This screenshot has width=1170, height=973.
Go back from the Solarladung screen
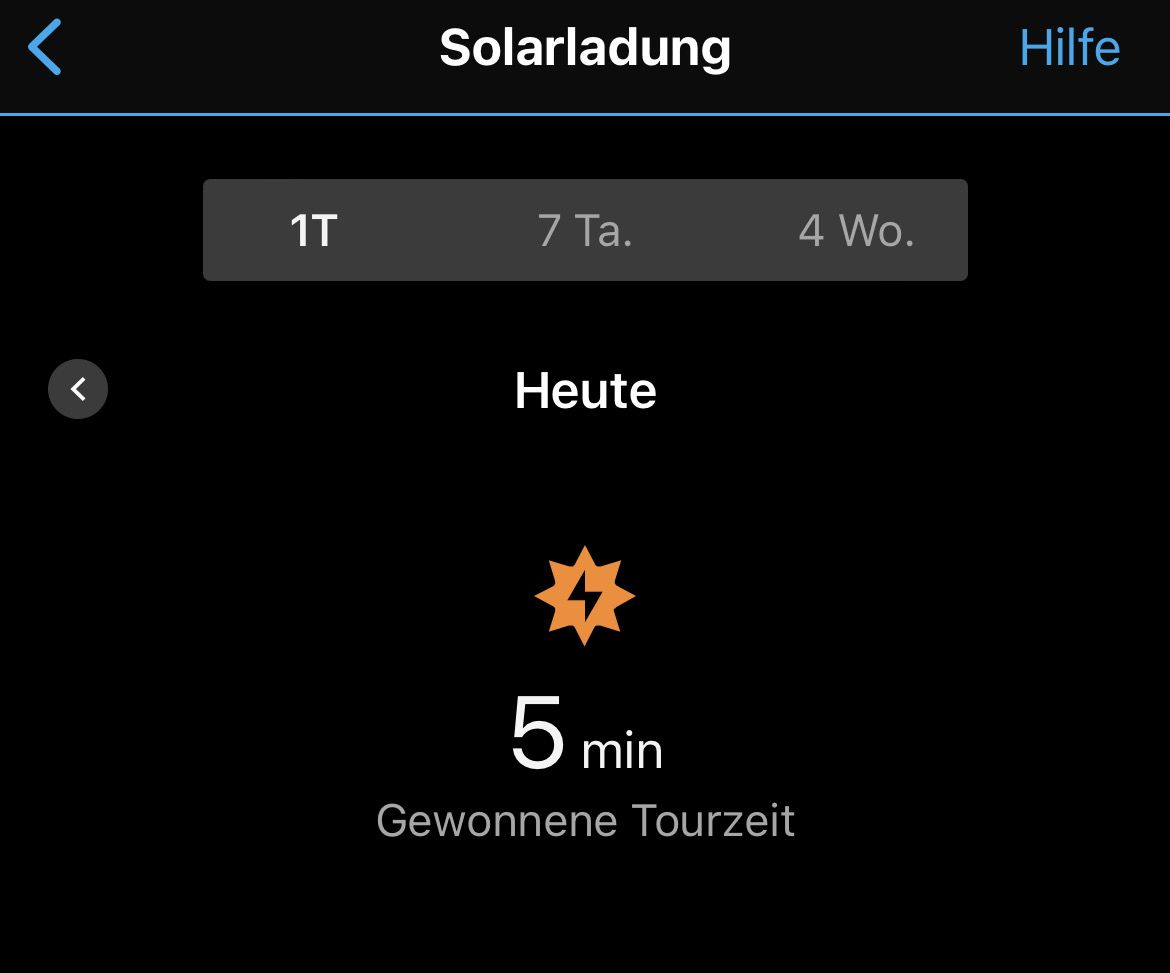click(45, 48)
